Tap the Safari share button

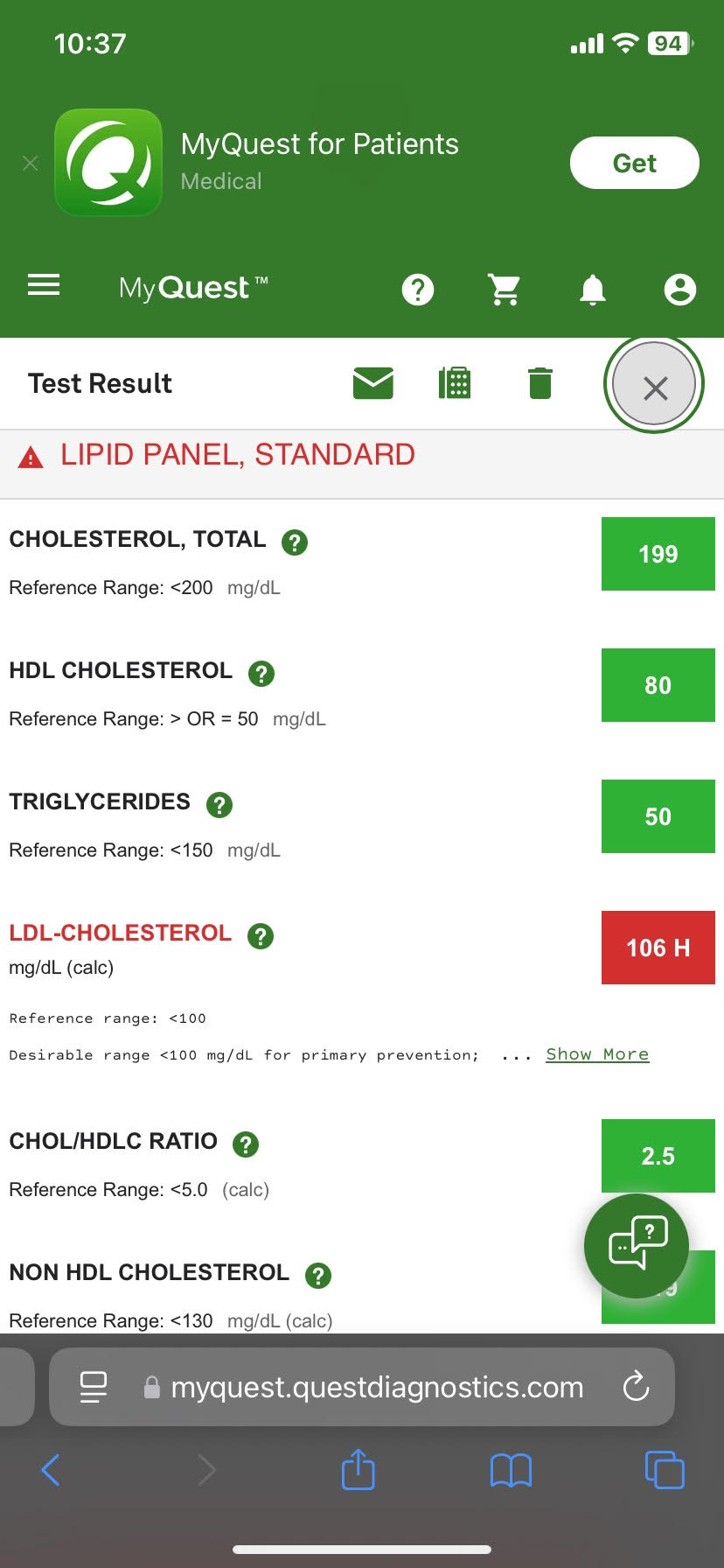tap(358, 1470)
